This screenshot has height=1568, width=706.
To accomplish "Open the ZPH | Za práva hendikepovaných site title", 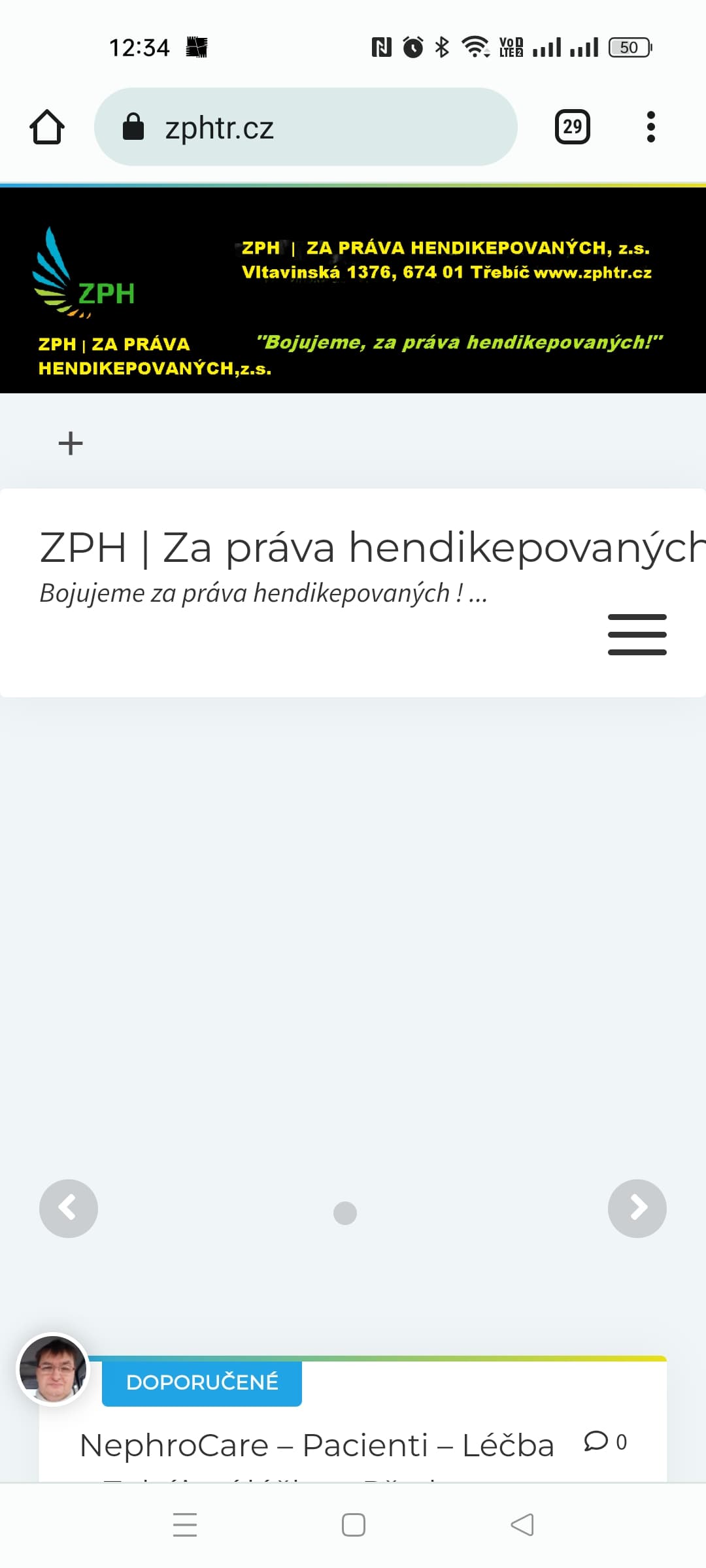I will point(373,547).
